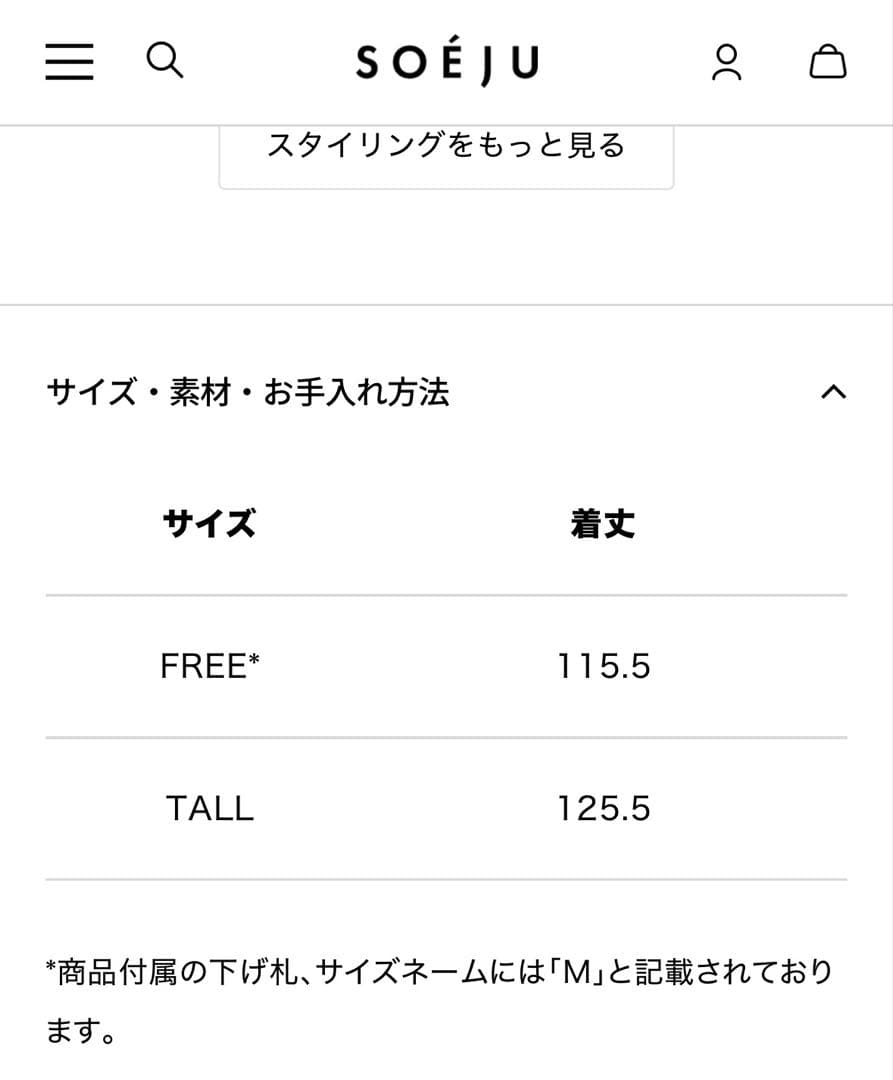Tap the search icon in the header
The height and width of the screenshot is (1080, 893).
point(164,61)
